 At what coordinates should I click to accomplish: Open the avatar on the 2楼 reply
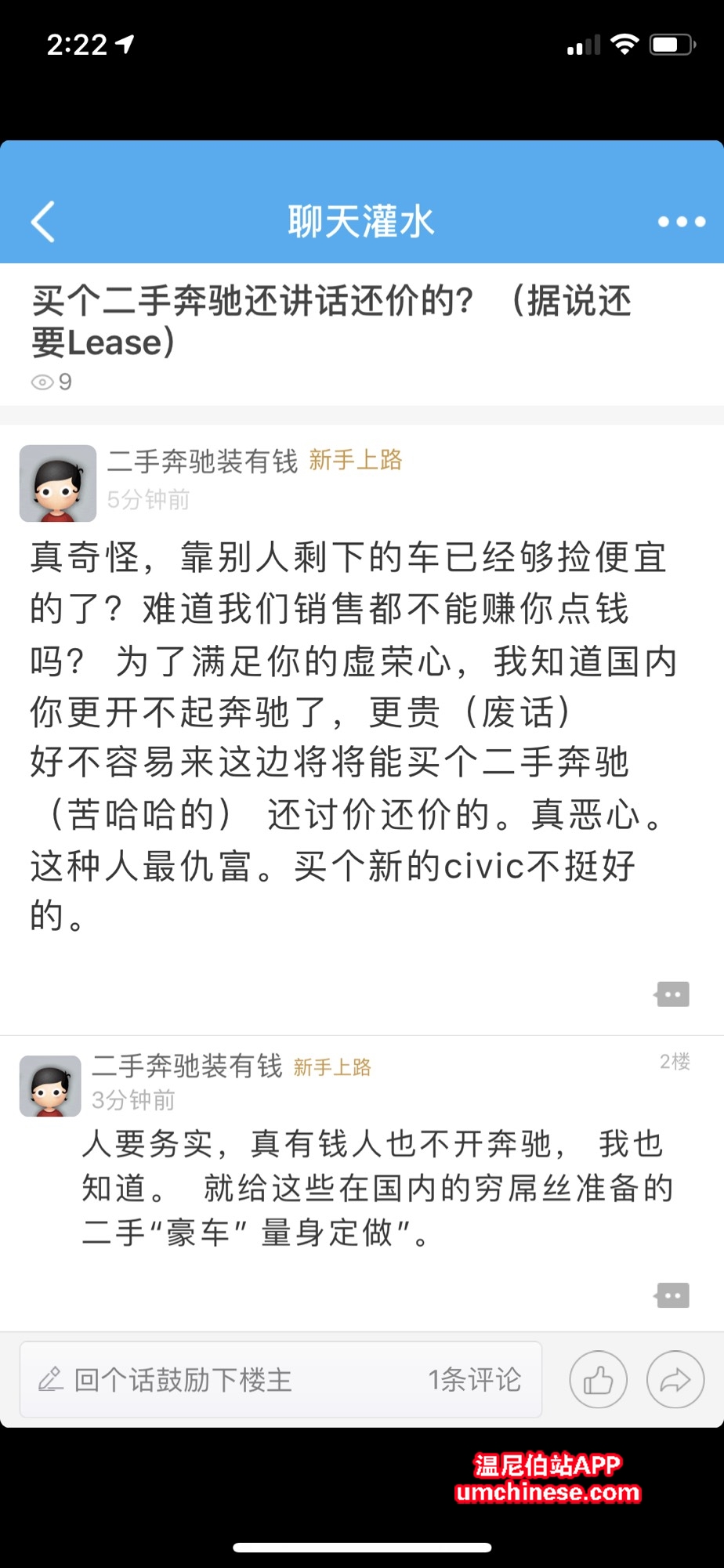coord(50,1086)
